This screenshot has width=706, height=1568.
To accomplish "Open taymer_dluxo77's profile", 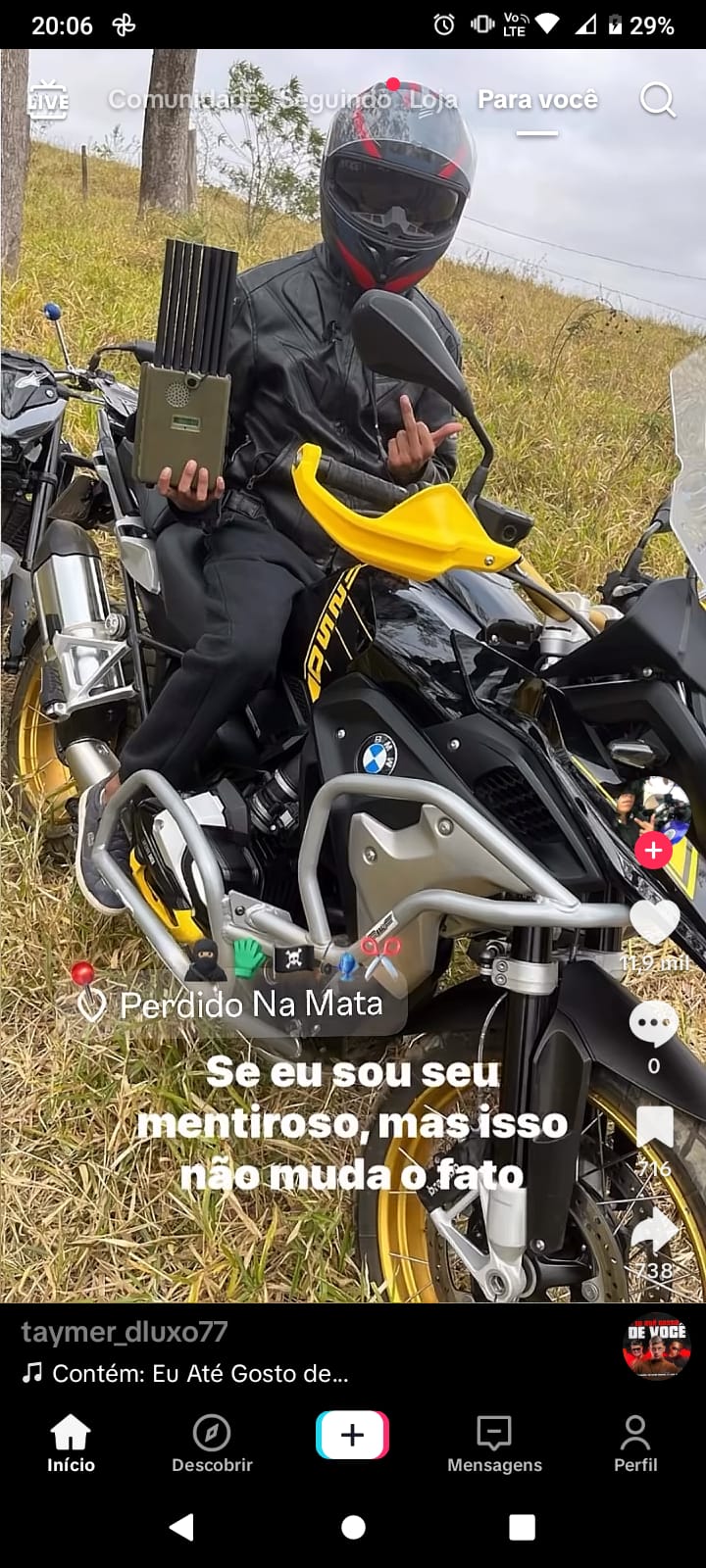I will click(125, 1332).
